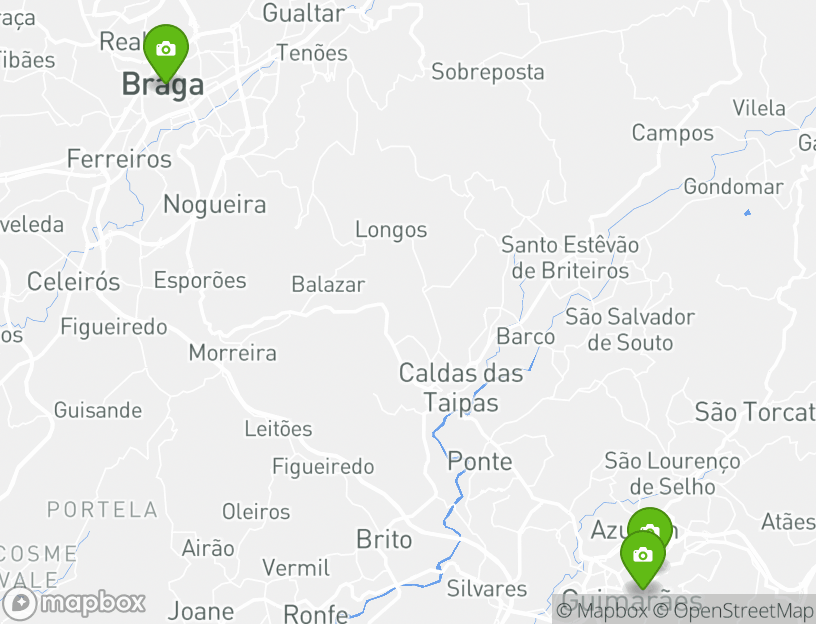Open the photo marker on Braga
Viewport: 816px width, 624px height.
click(x=166, y=48)
